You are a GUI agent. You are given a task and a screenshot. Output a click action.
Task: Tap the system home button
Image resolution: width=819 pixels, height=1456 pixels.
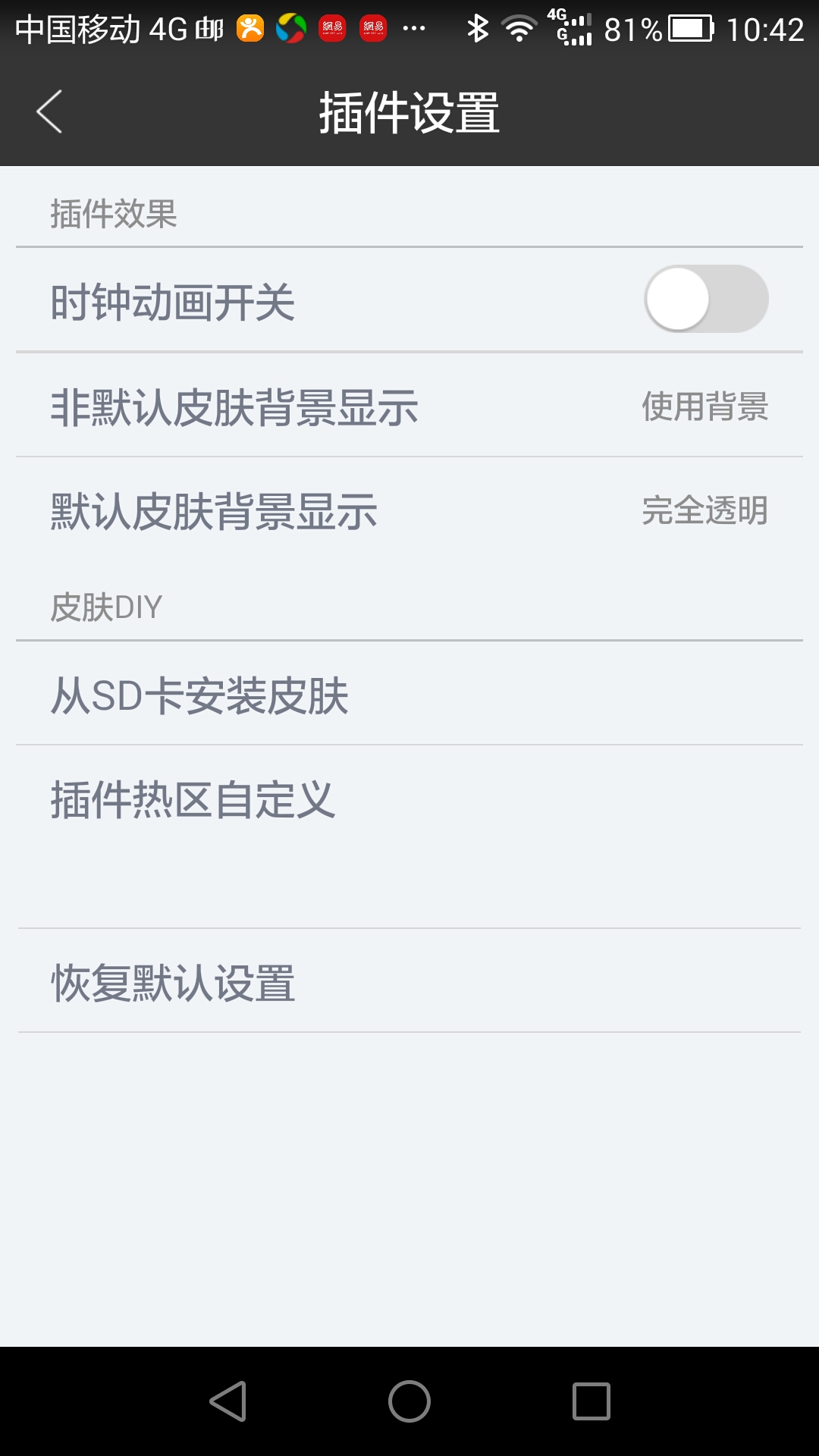tap(409, 1401)
